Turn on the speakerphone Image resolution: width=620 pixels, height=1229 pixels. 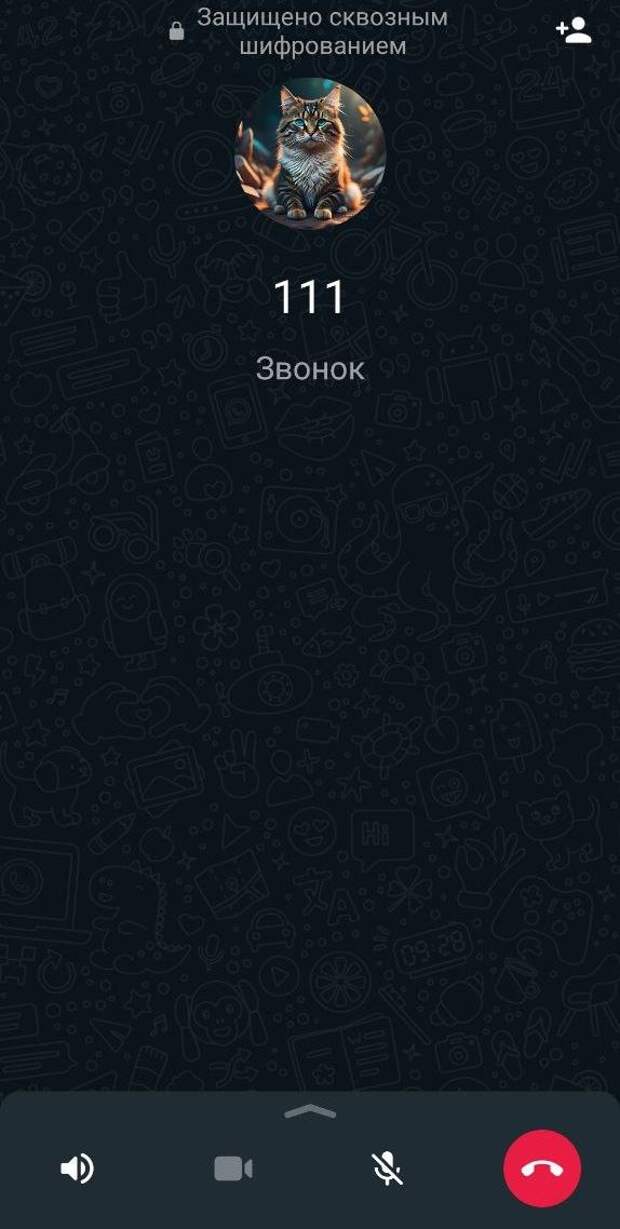77,1168
